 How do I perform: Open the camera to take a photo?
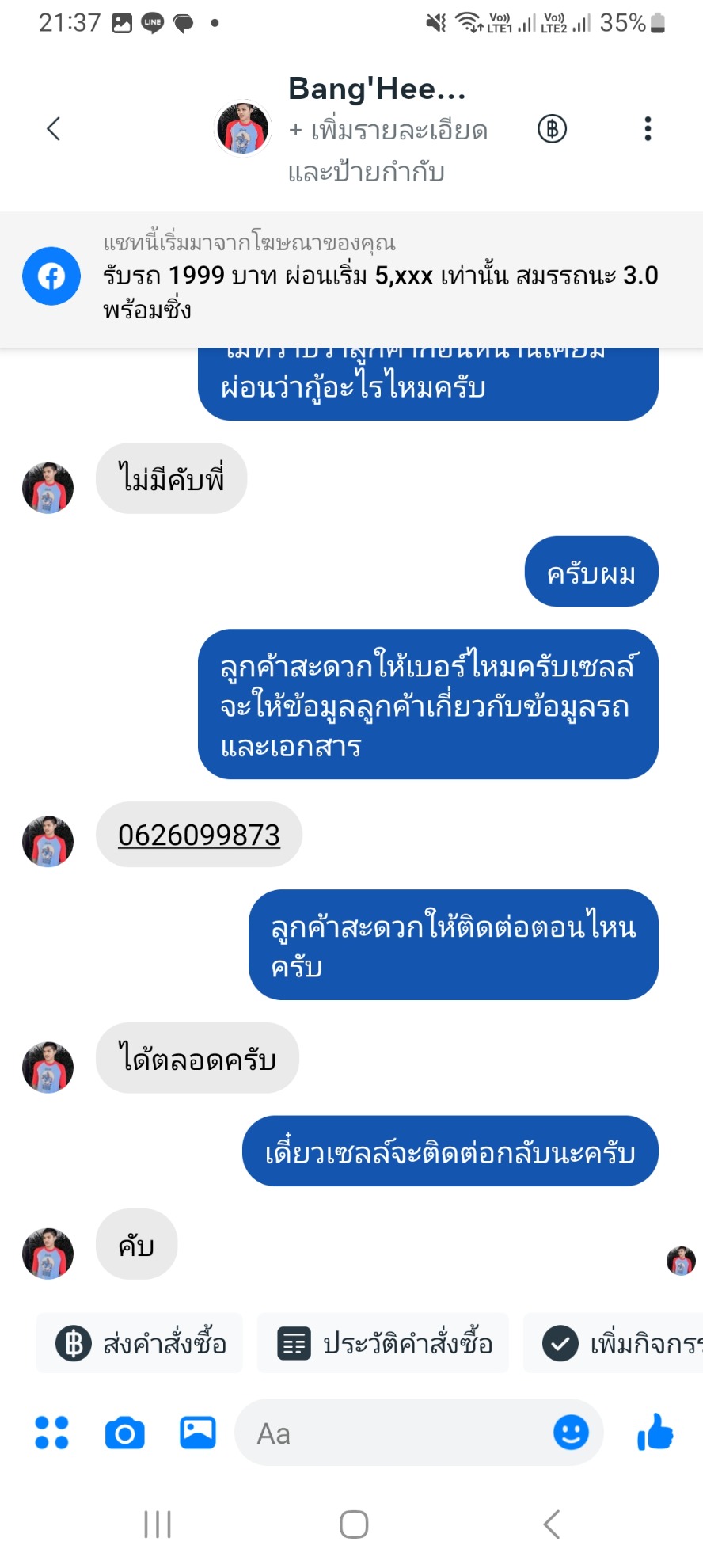coord(125,1433)
